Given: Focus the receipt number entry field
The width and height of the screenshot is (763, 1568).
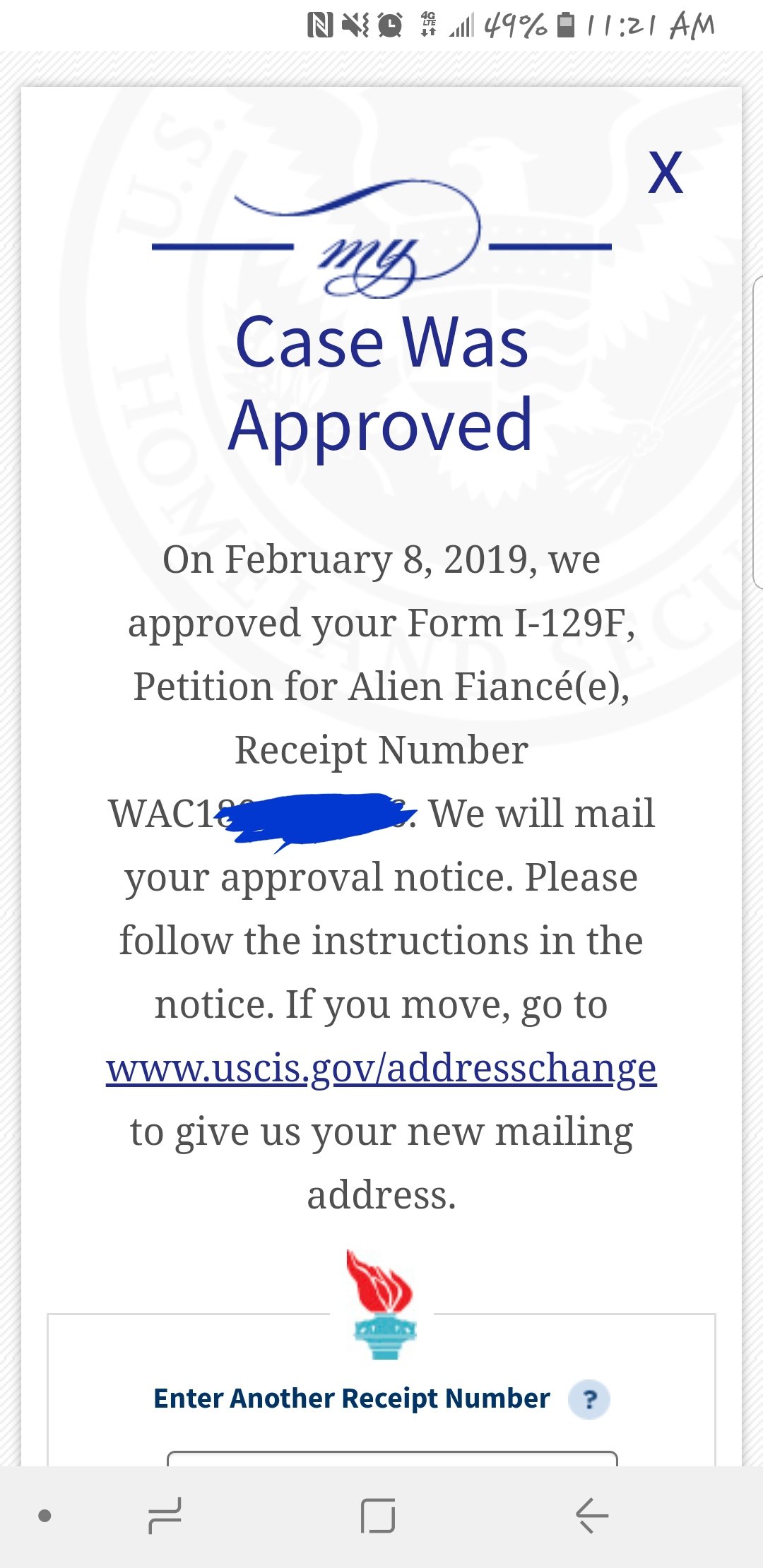Looking at the screenshot, I should (392, 1459).
